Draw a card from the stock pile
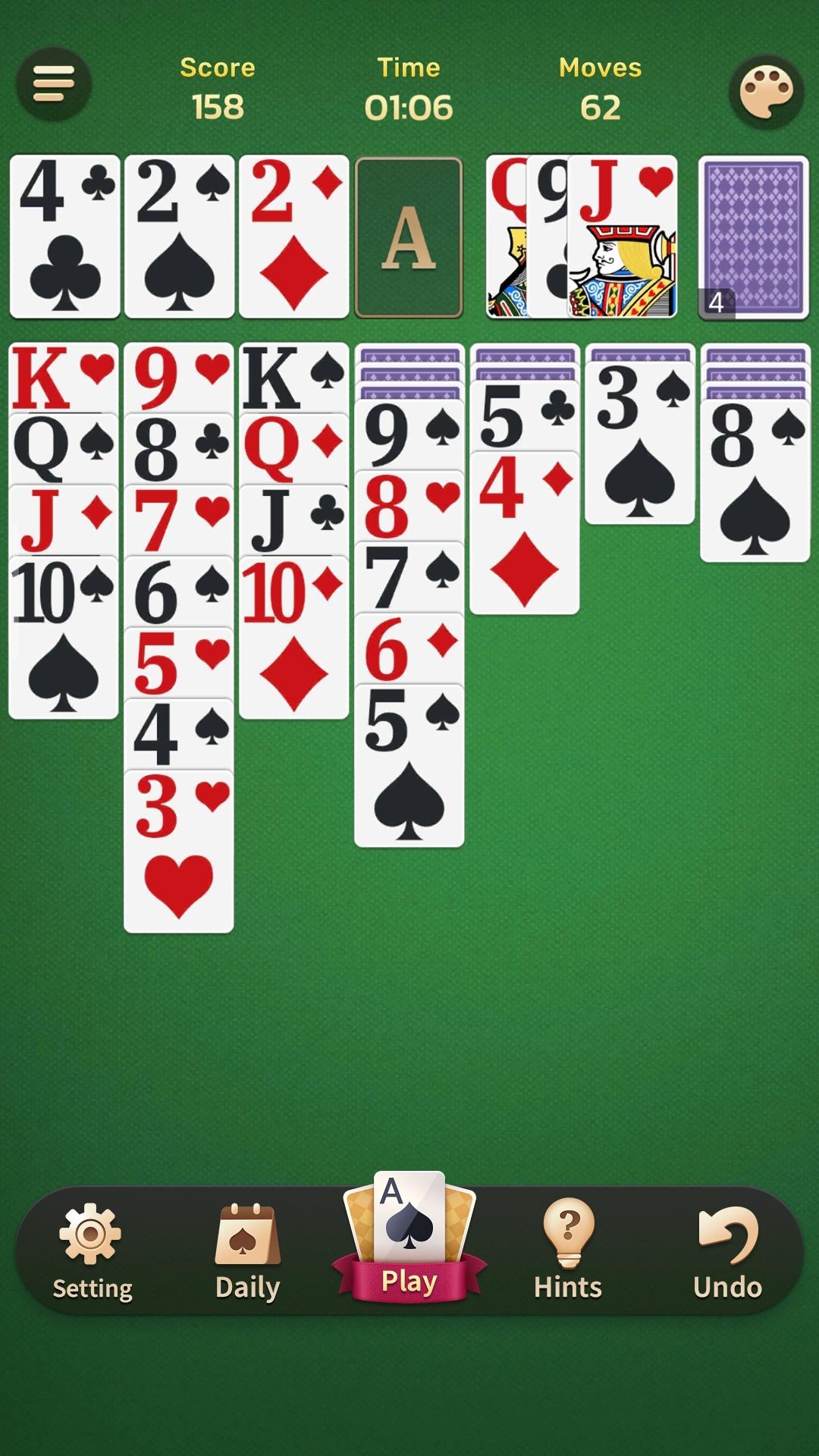The image size is (819, 1456). point(753,237)
